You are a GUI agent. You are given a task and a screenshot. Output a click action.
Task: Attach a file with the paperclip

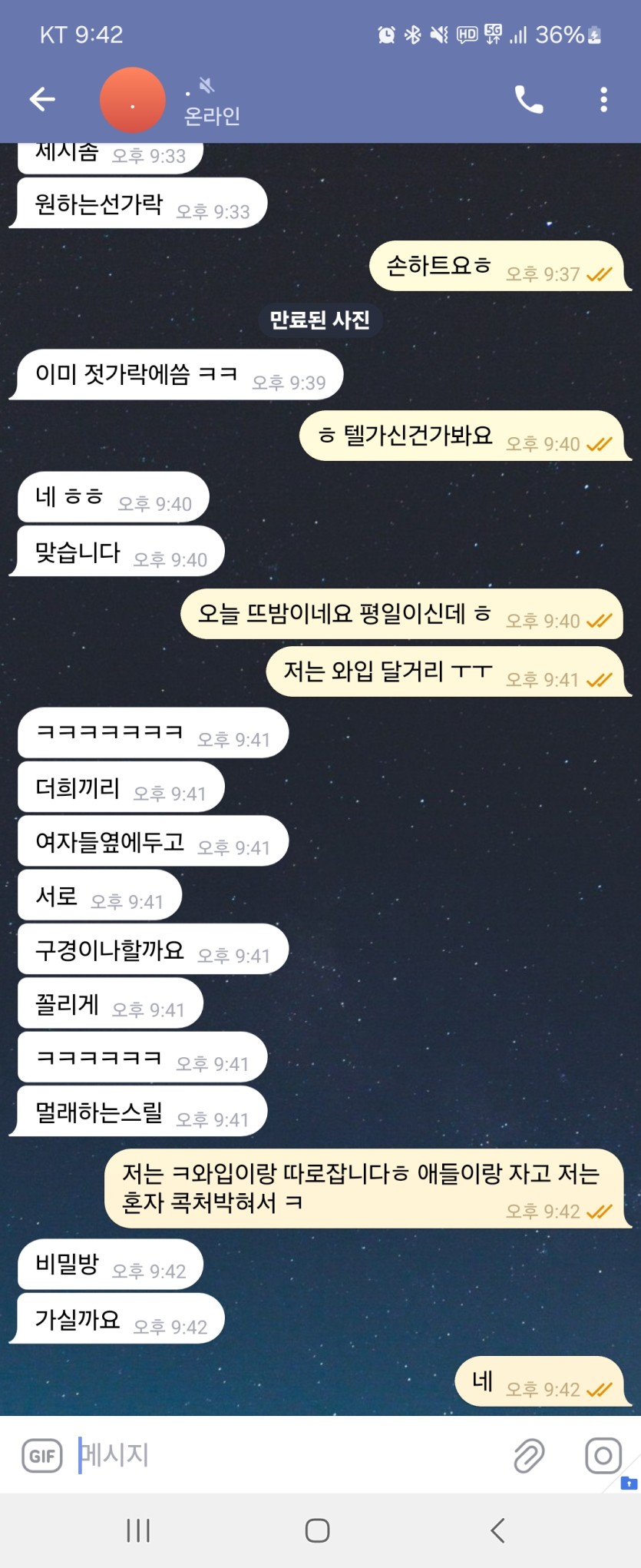(529, 1455)
